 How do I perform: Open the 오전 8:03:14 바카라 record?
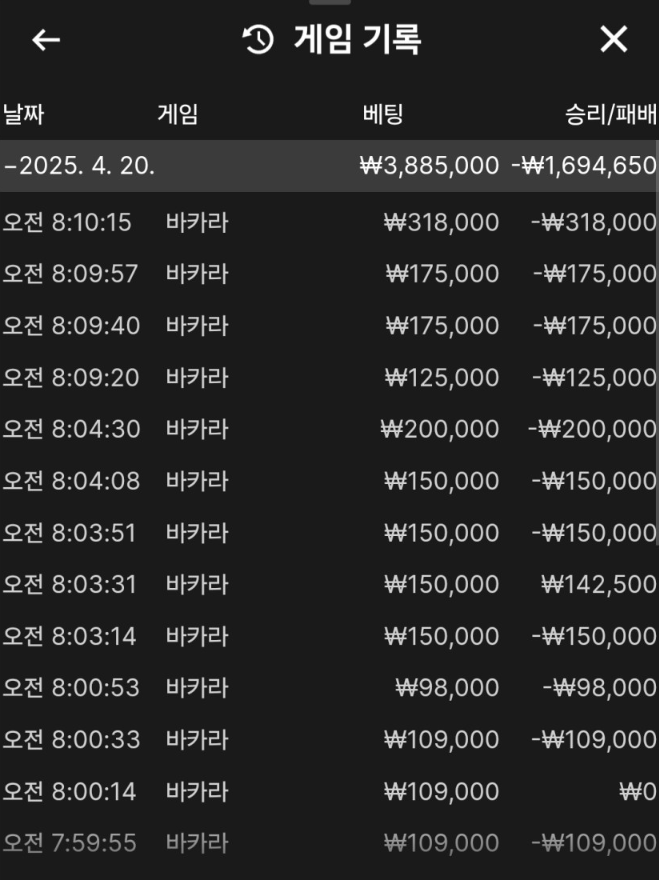(x=329, y=636)
